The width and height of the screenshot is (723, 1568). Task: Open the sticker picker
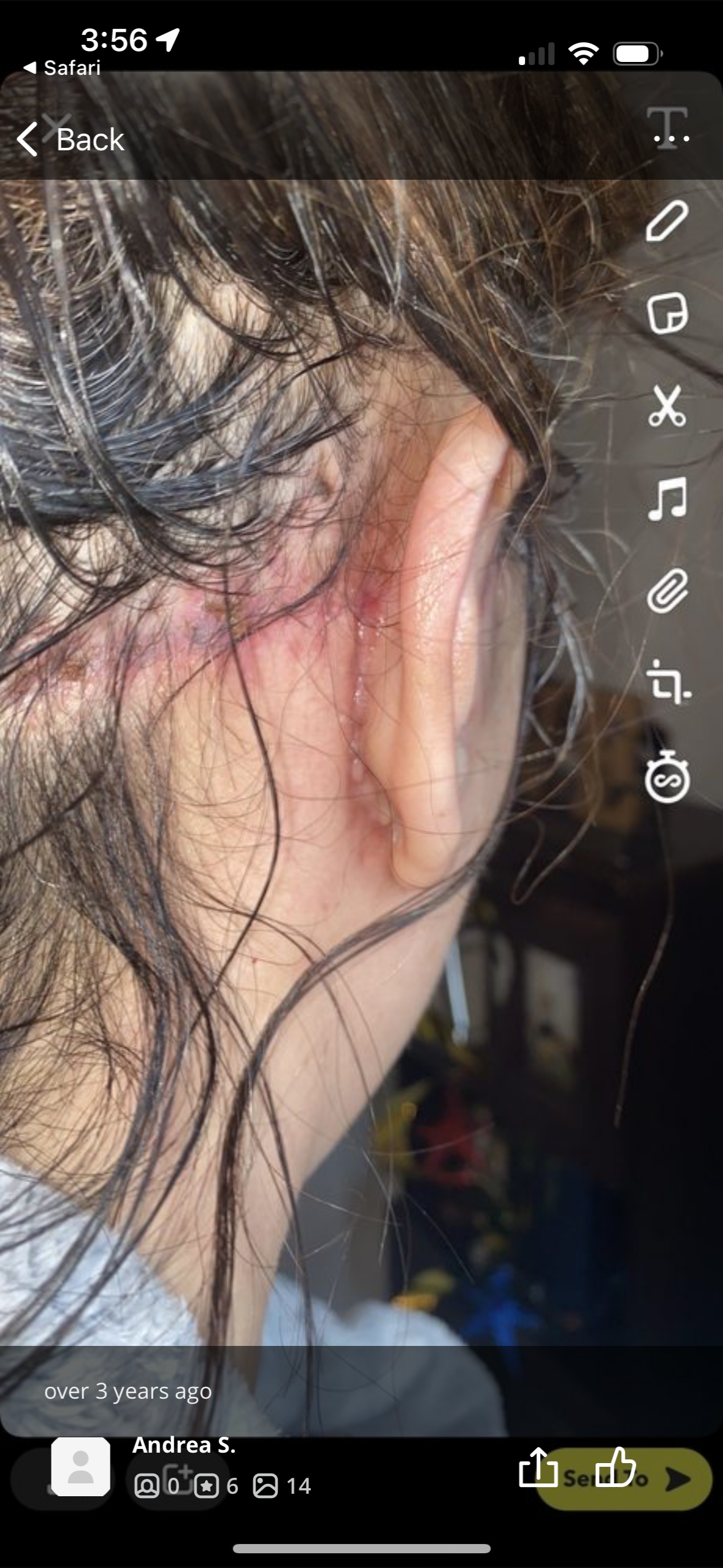[x=667, y=313]
